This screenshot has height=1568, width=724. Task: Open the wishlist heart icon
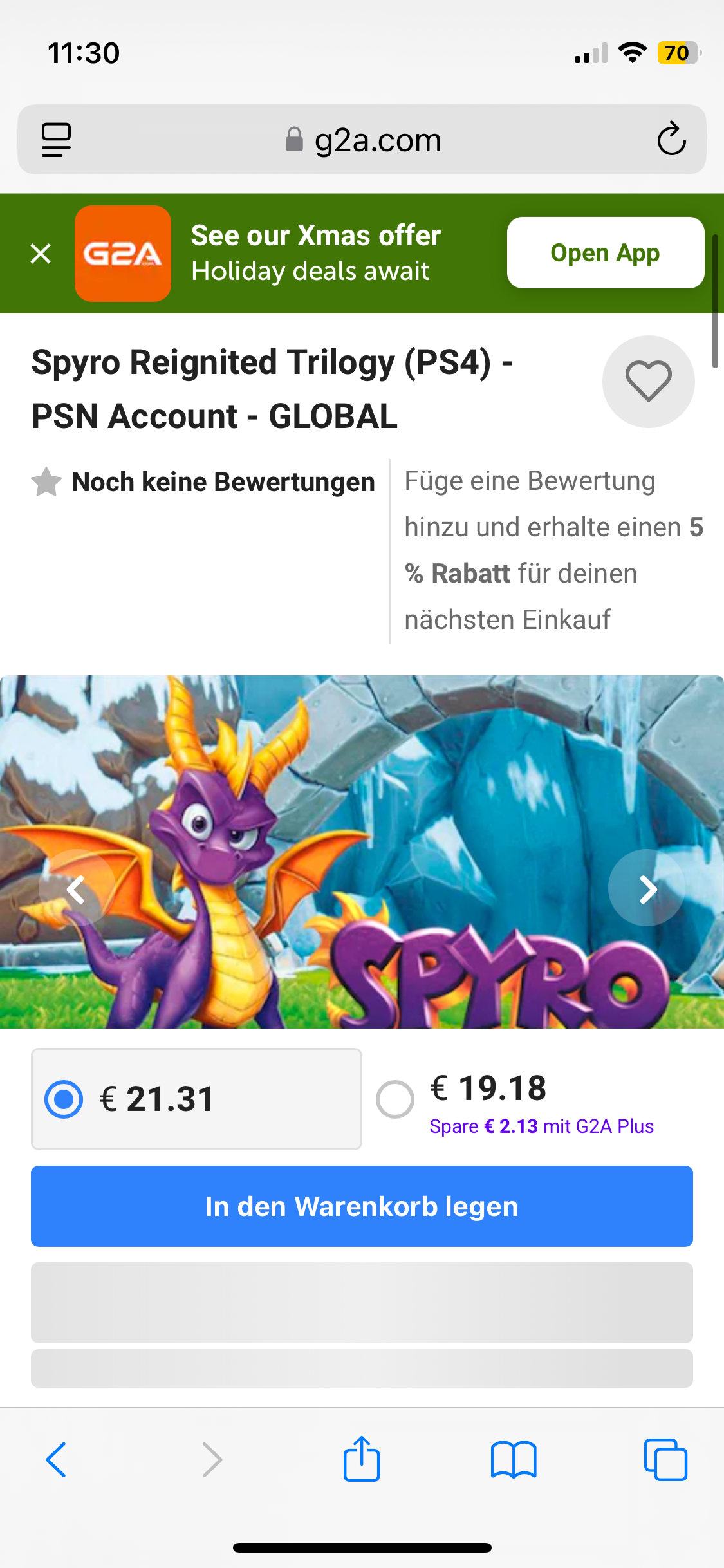pyautogui.click(x=647, y=381)
